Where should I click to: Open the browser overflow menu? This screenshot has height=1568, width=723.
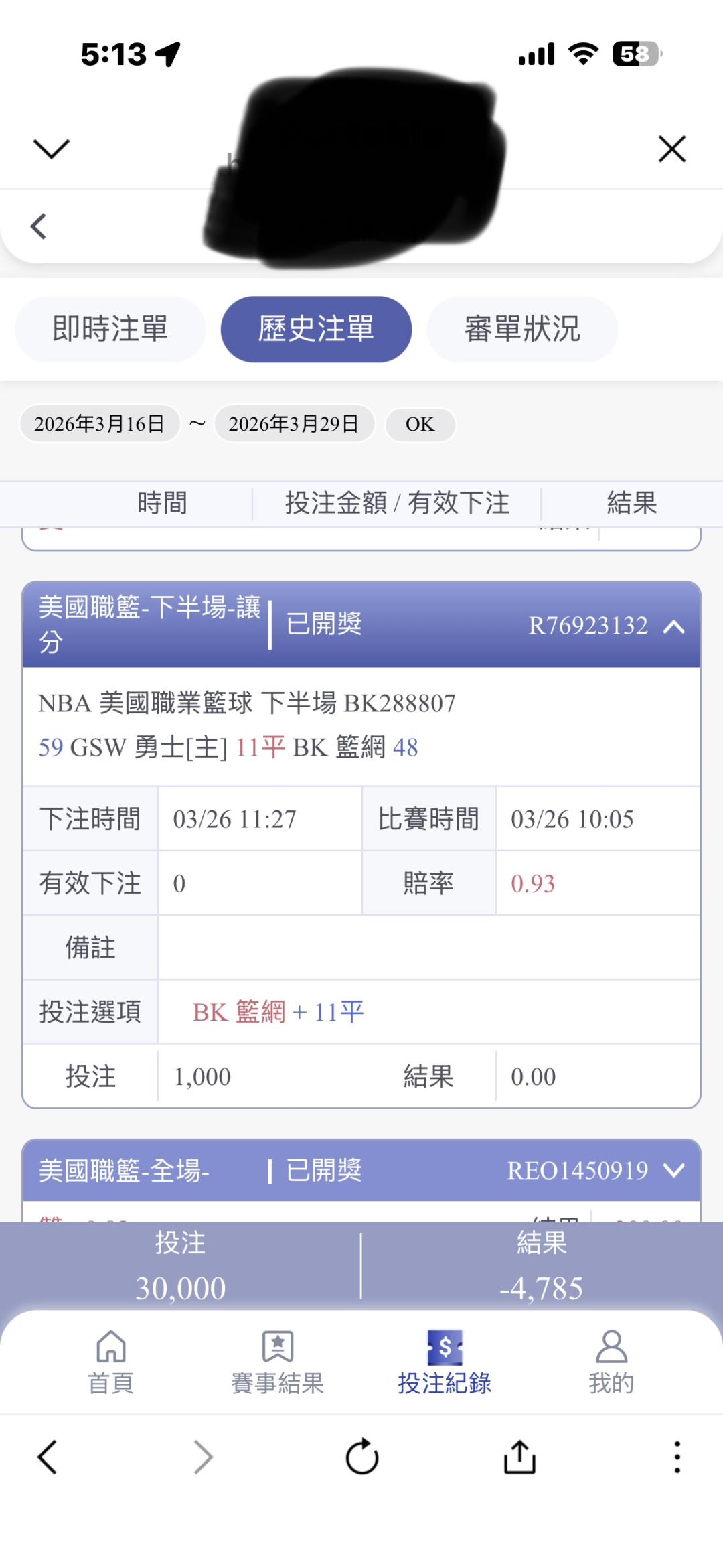point(677,1457)
